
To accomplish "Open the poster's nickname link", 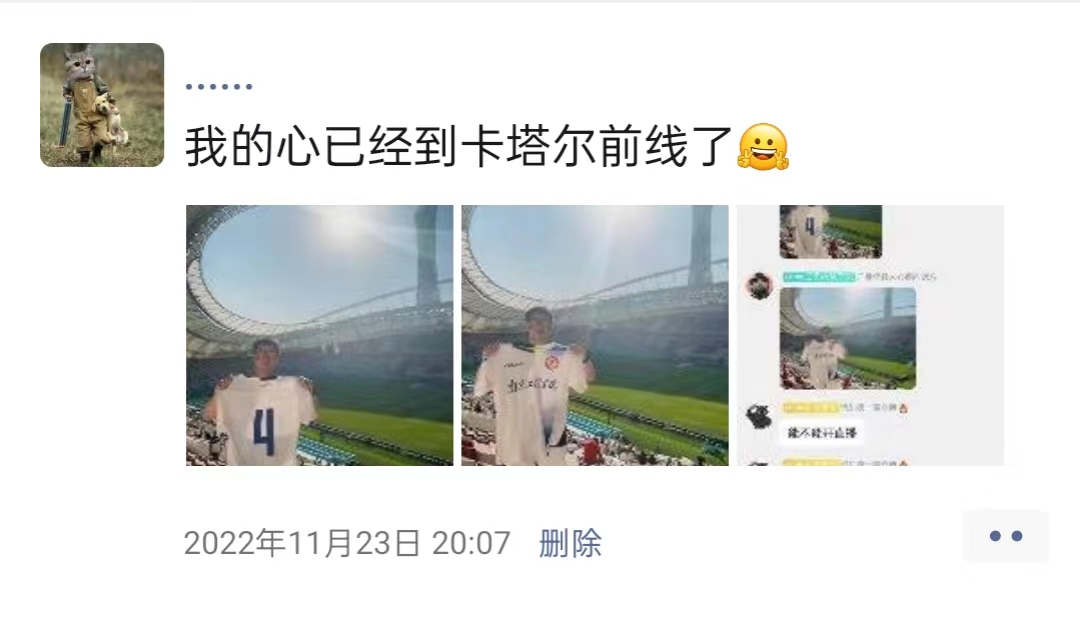I will point(219,87).
